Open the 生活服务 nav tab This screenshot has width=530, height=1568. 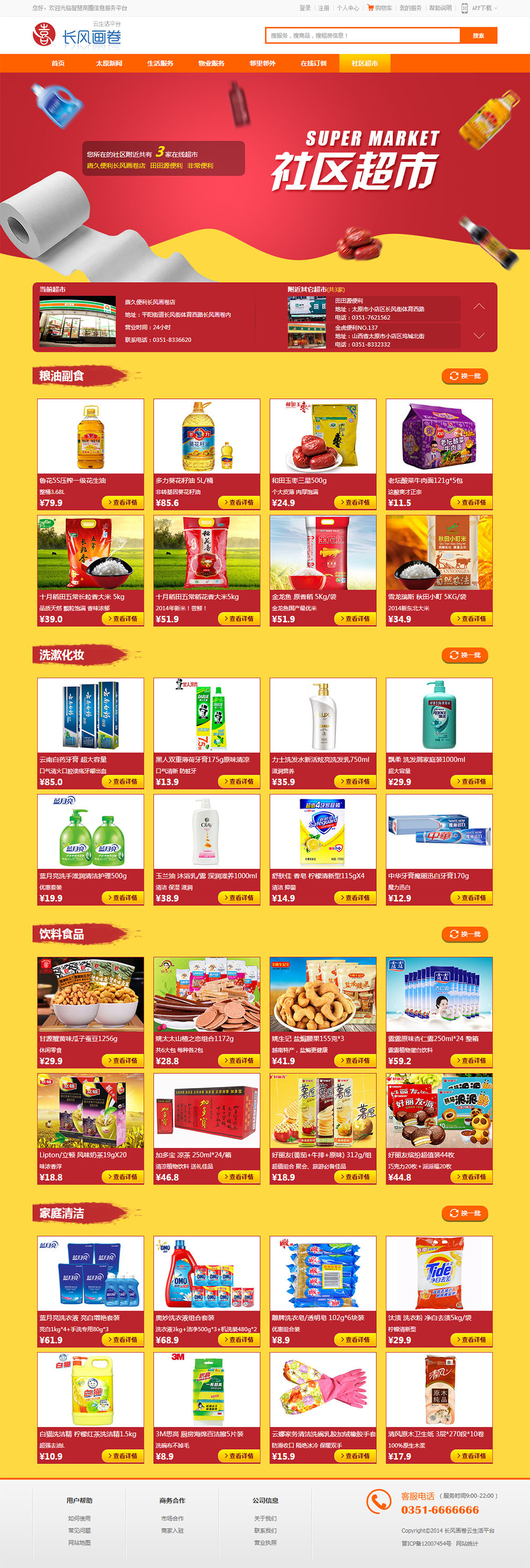160,63
